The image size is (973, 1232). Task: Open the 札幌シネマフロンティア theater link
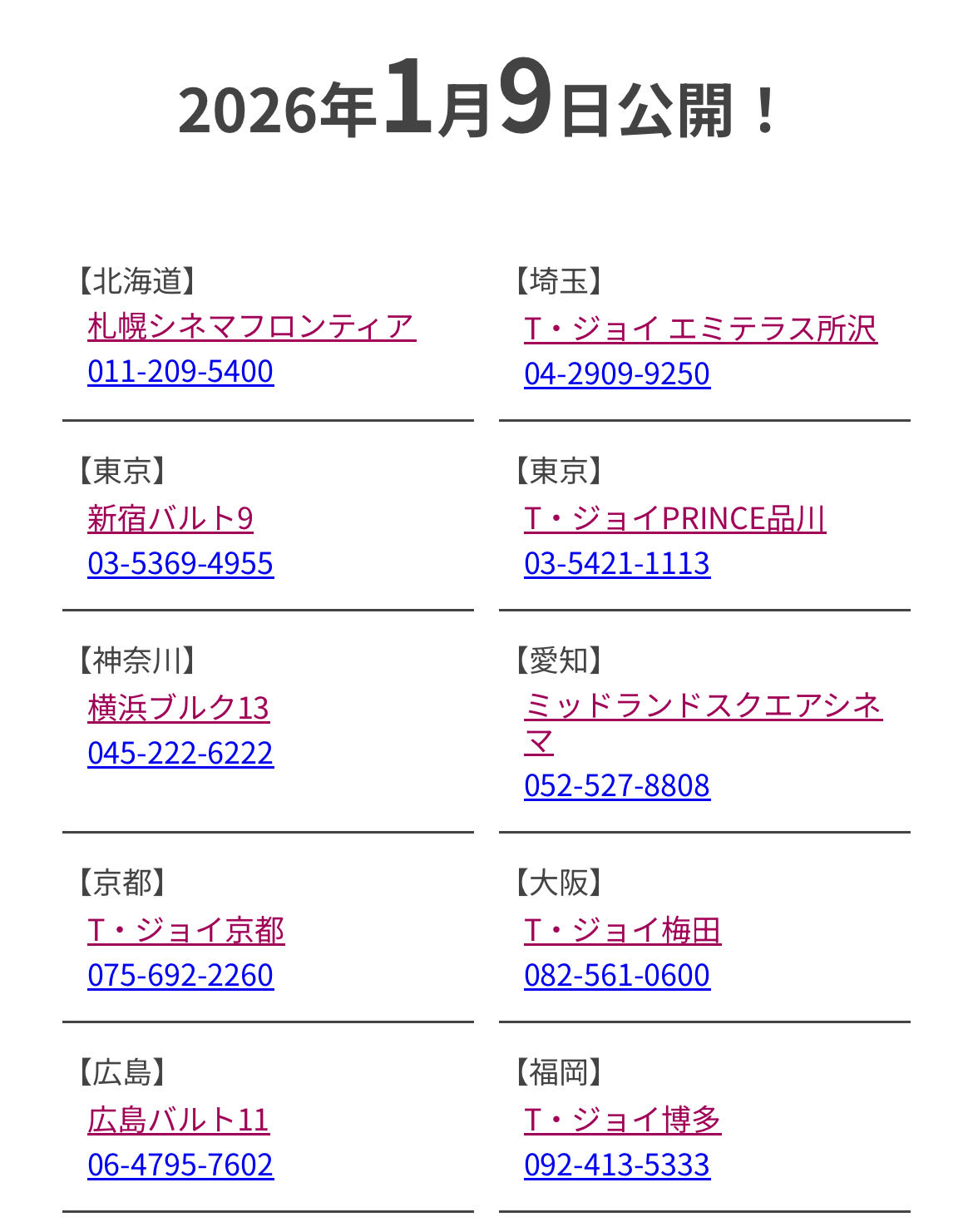(251, 327)
